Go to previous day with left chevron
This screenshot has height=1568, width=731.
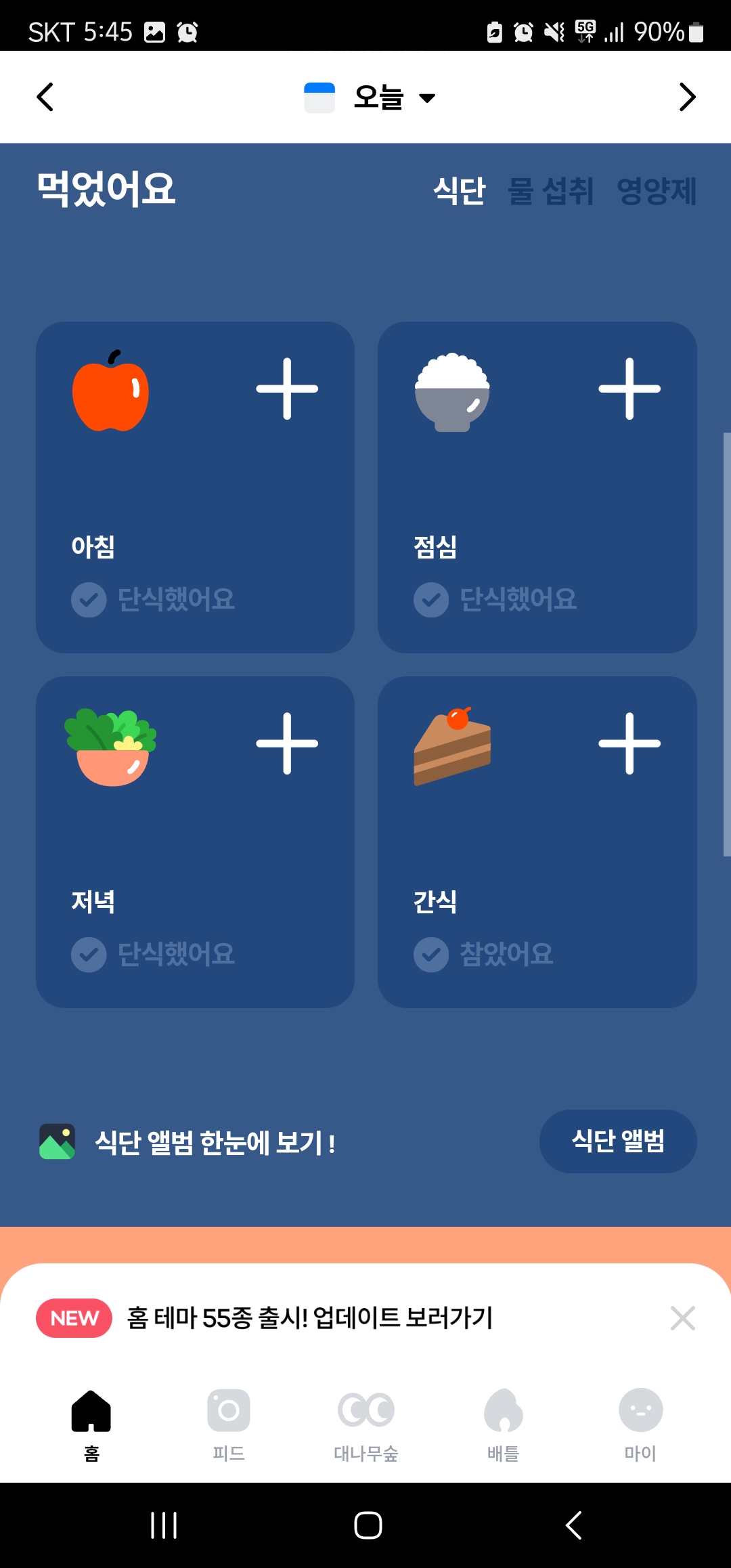(x=45, y=97)
